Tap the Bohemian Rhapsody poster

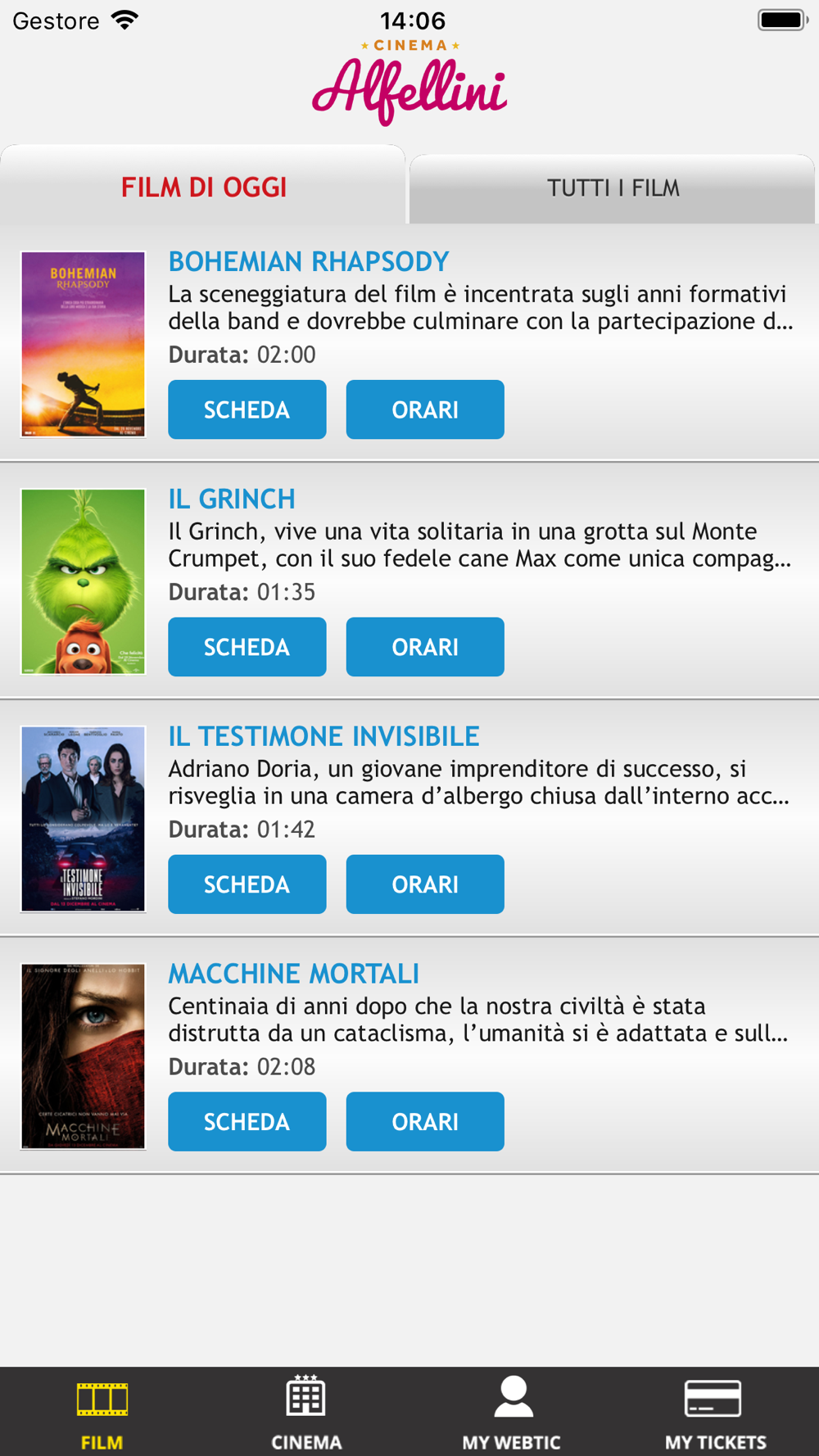83,344
